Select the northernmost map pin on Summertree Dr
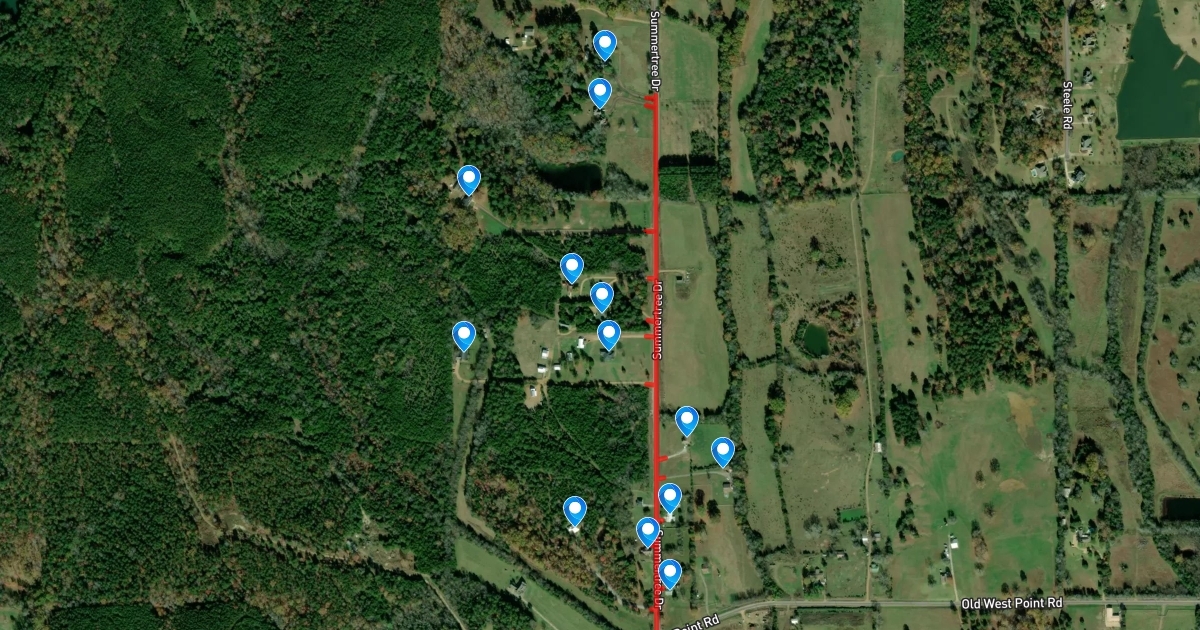Screen dimensions: 1200x630 click(604, 45)
